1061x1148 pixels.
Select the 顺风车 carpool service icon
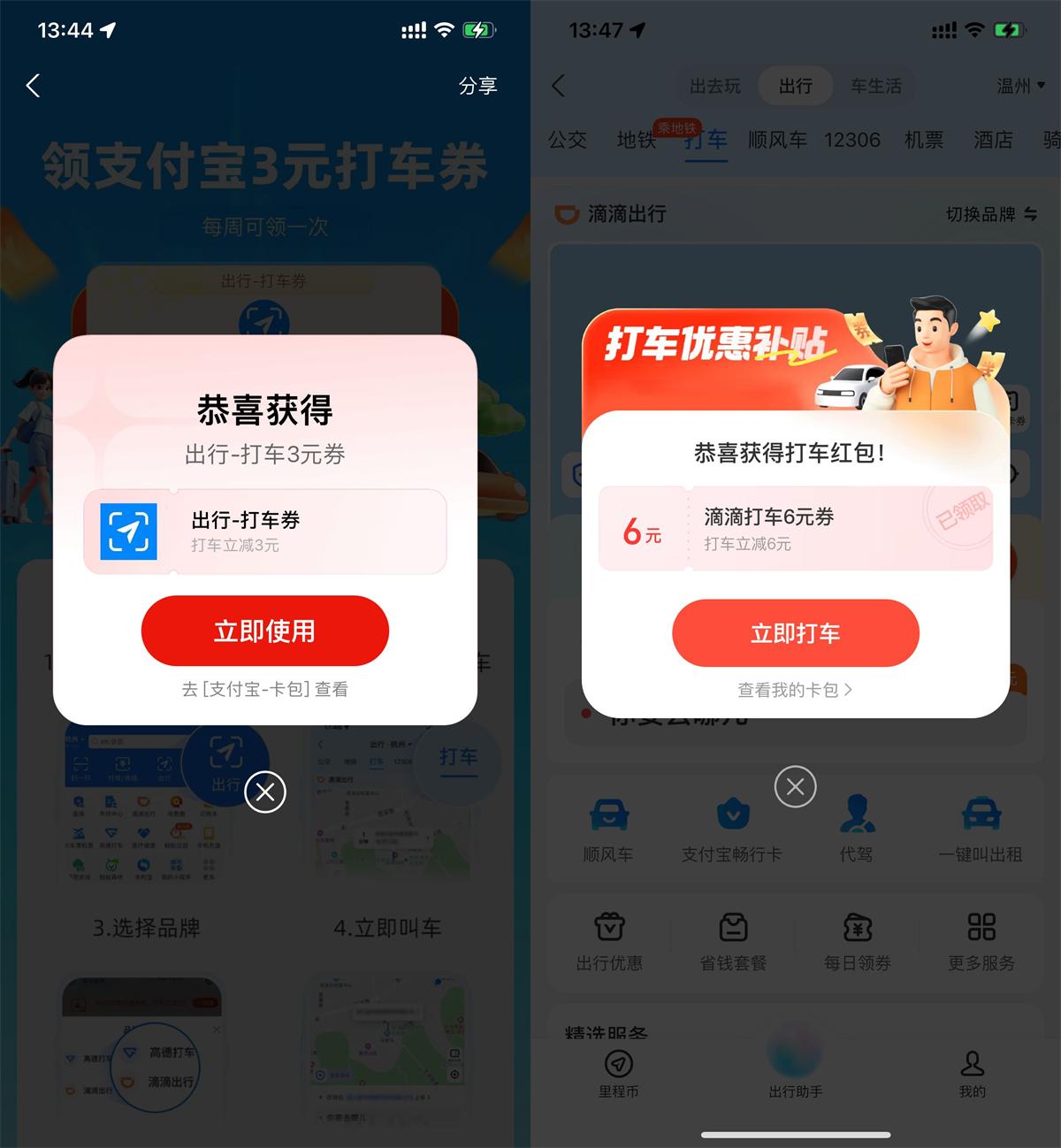608,827
